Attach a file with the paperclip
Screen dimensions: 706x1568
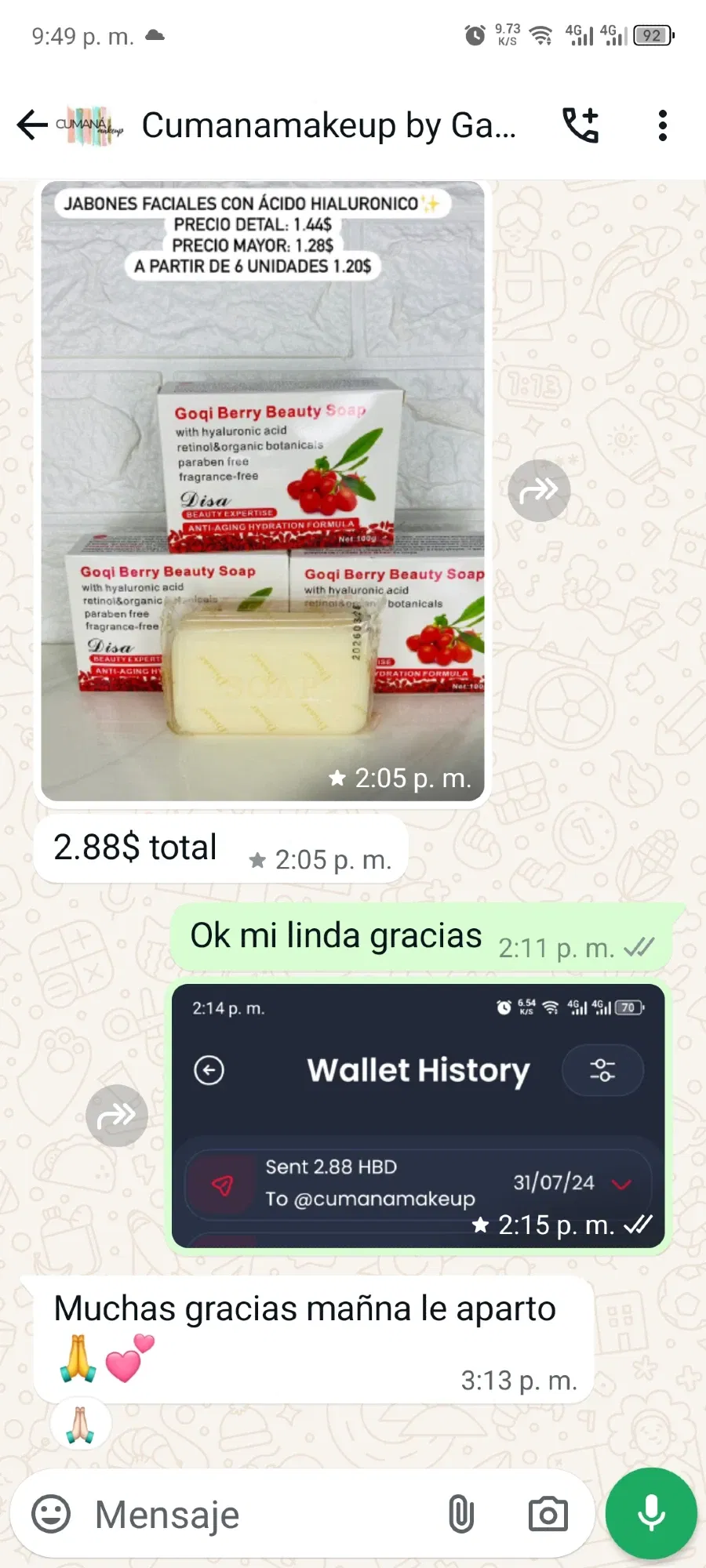pos(461,1514)
